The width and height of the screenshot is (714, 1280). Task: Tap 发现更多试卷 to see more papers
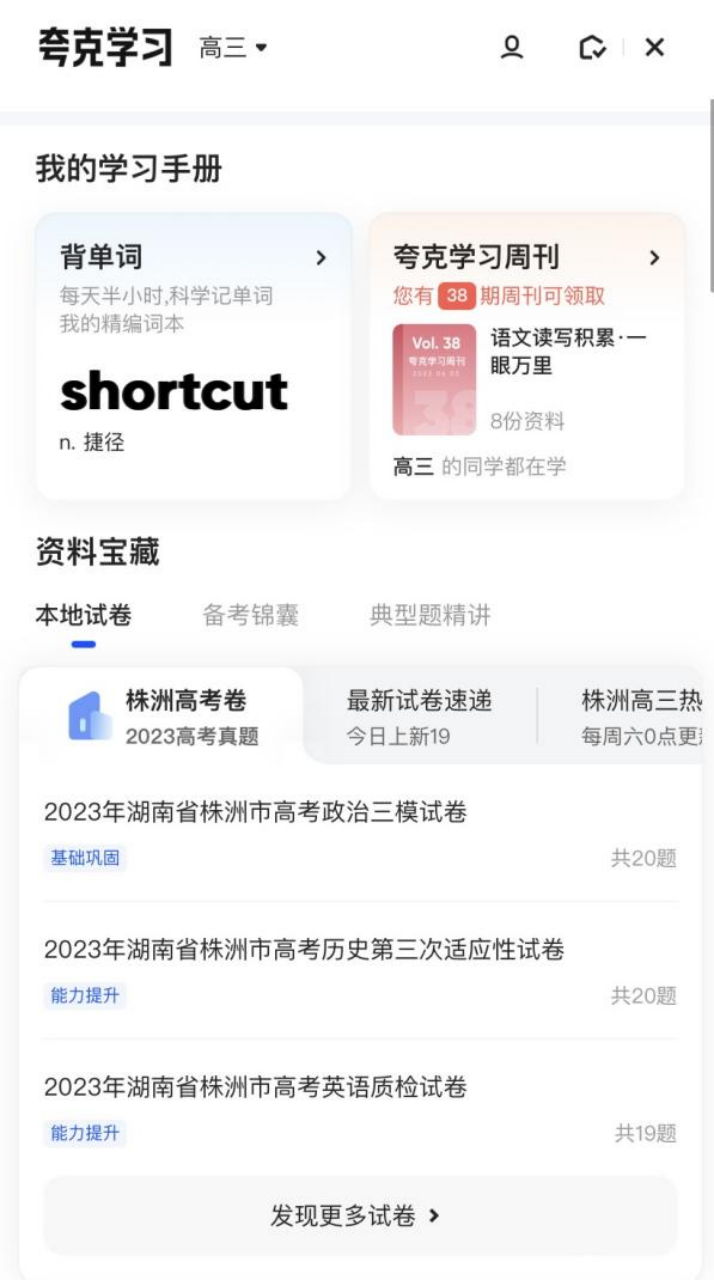tap(357, 1215)
